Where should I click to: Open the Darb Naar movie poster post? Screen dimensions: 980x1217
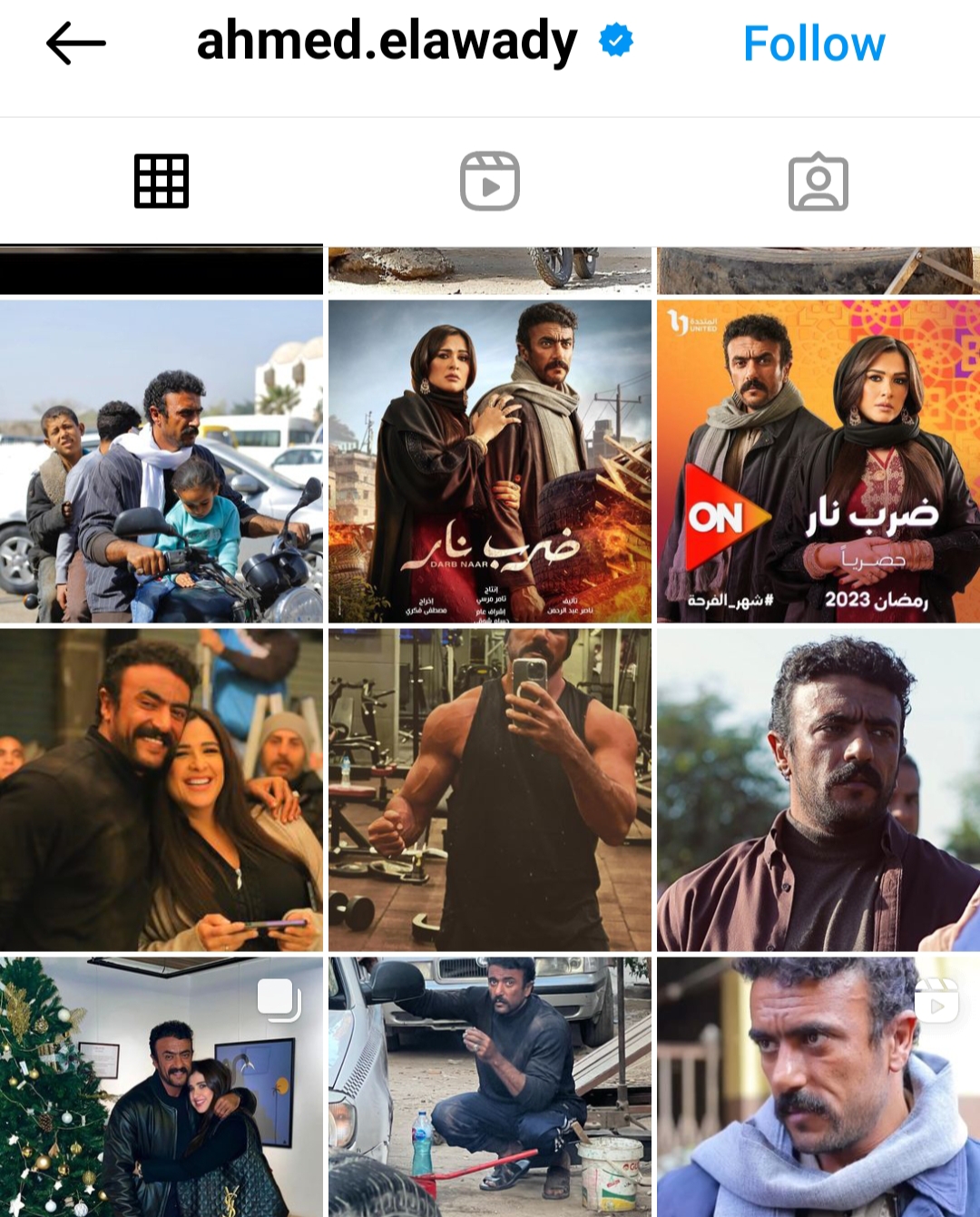489,461
